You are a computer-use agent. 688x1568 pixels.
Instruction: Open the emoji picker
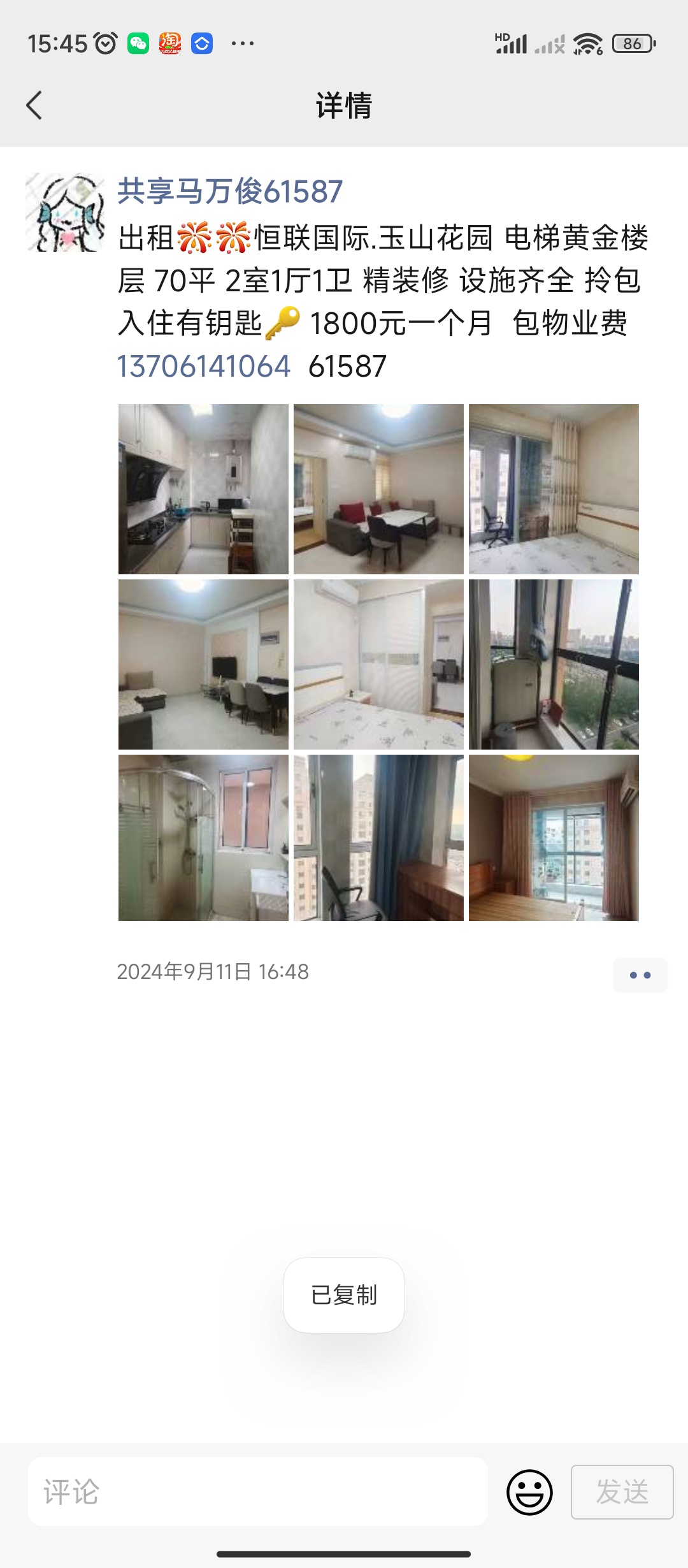coord(529,1492)
